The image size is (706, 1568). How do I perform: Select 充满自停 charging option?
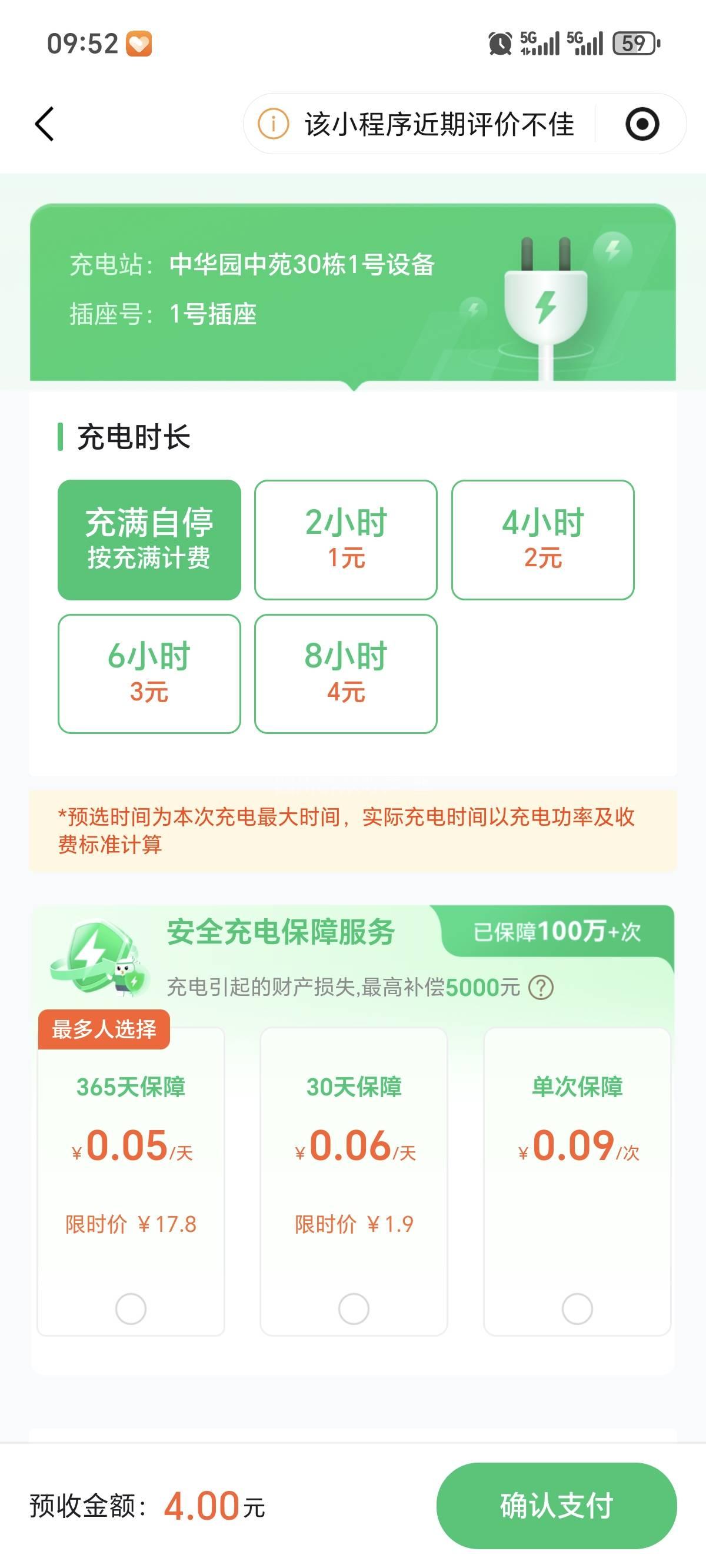pyautogui.click(x=149, y=539)
